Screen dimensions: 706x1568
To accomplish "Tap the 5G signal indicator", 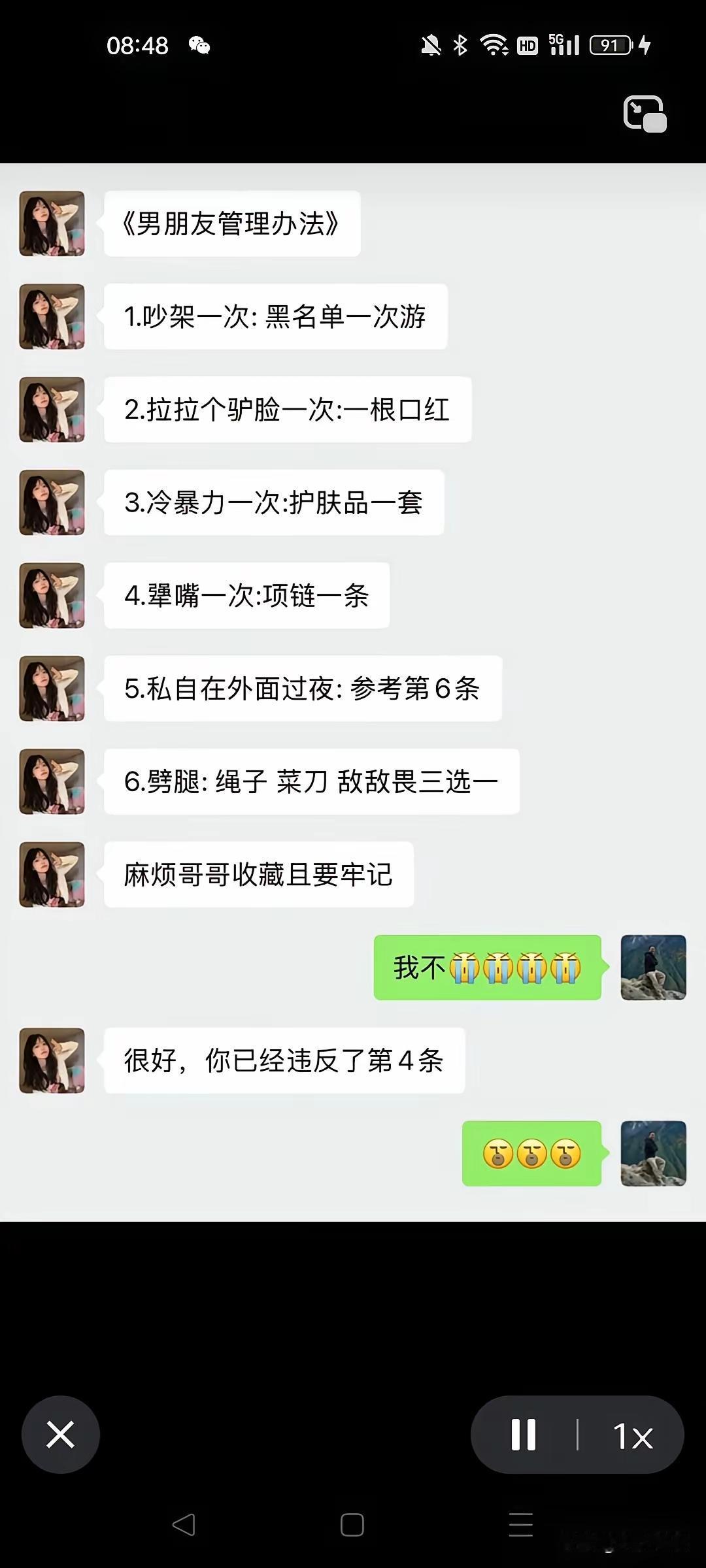I will tap(563, 44).
